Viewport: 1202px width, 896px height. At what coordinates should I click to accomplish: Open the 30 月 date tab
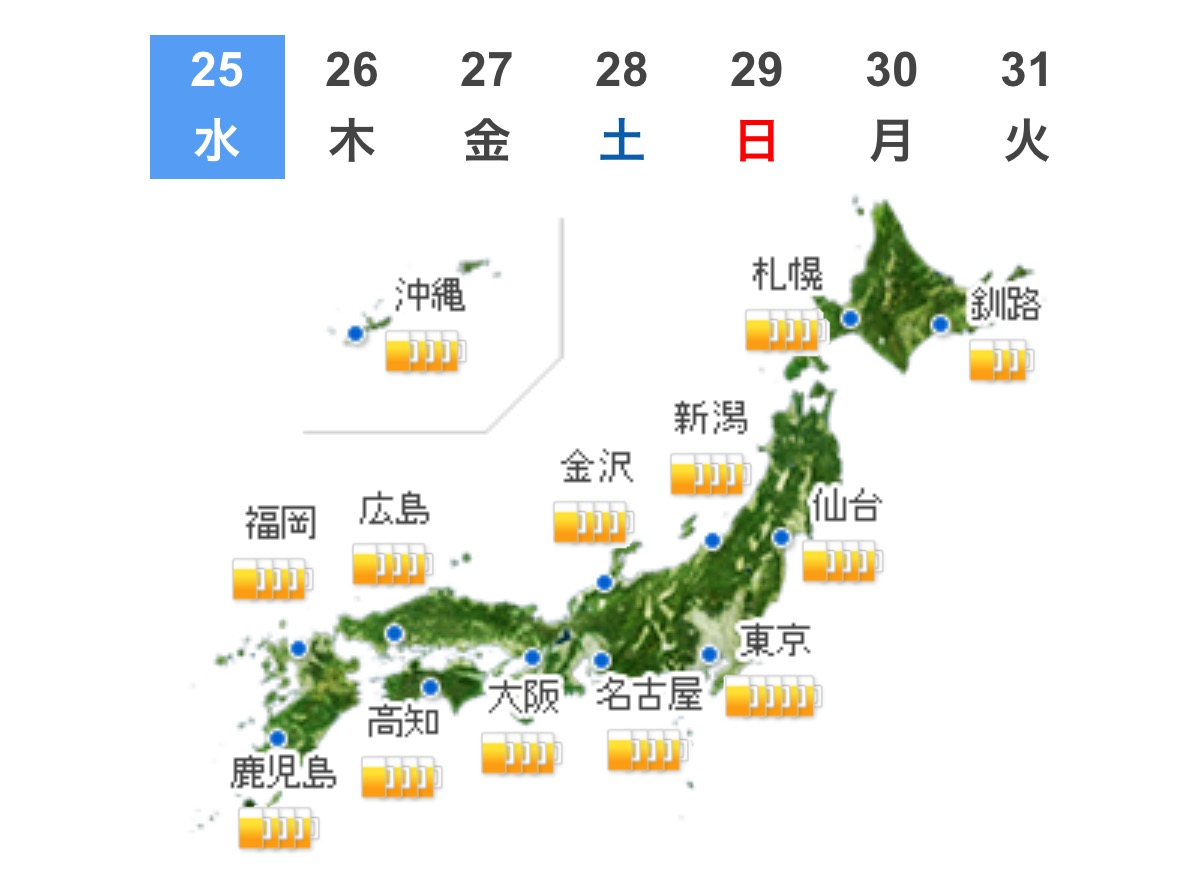891,107
